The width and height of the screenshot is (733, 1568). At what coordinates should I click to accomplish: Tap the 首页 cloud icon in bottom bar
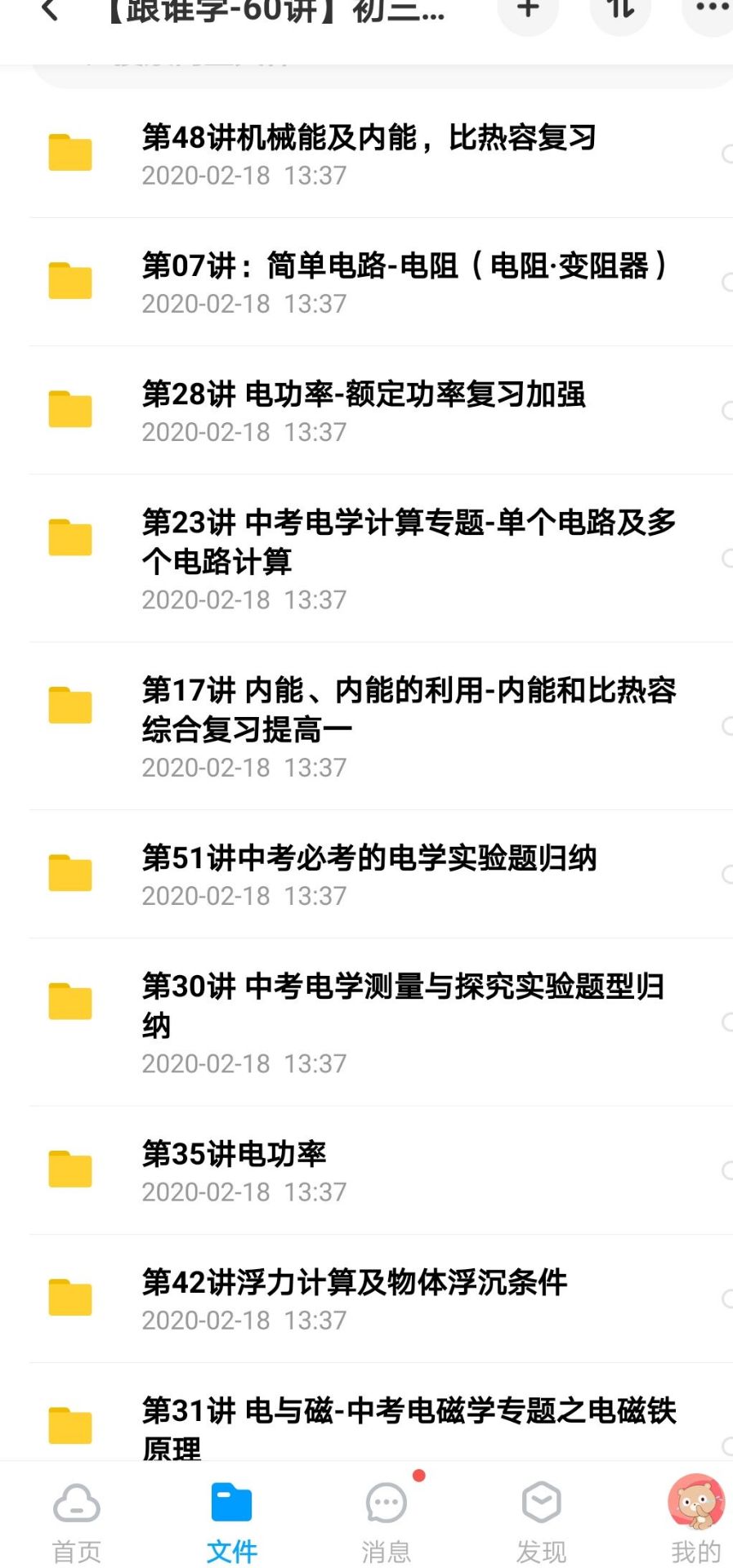(76, 1503)
